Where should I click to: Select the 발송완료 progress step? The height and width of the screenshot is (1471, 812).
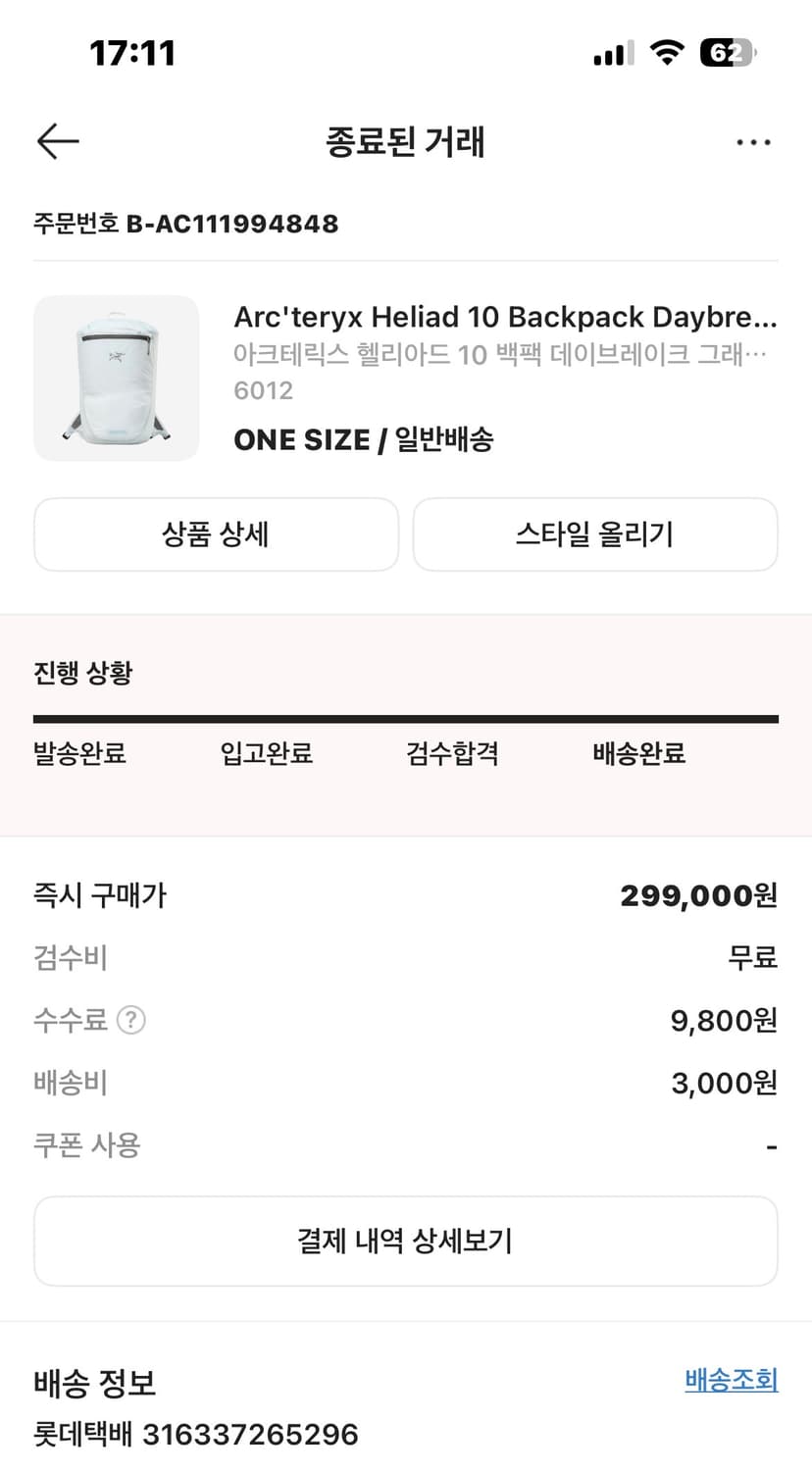pyautogui.click(x=78, y=753)
